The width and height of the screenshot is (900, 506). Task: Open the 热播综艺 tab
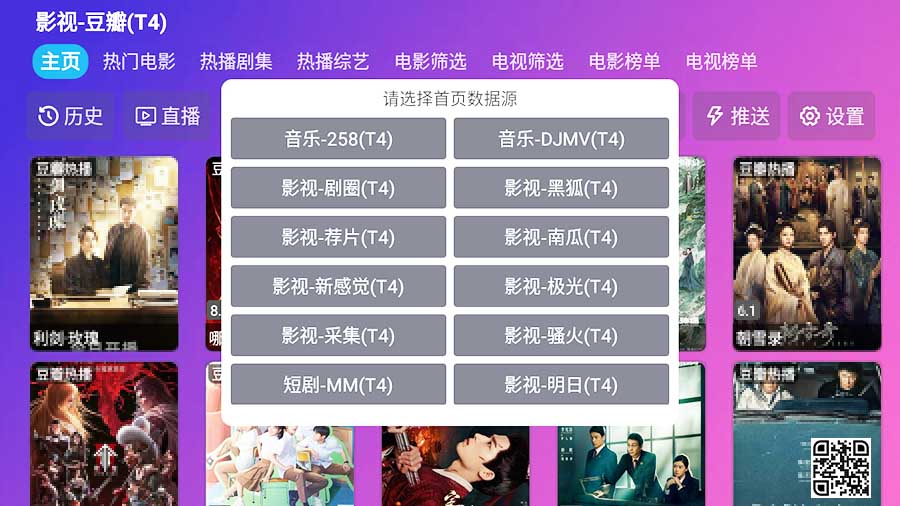point(333,61)
